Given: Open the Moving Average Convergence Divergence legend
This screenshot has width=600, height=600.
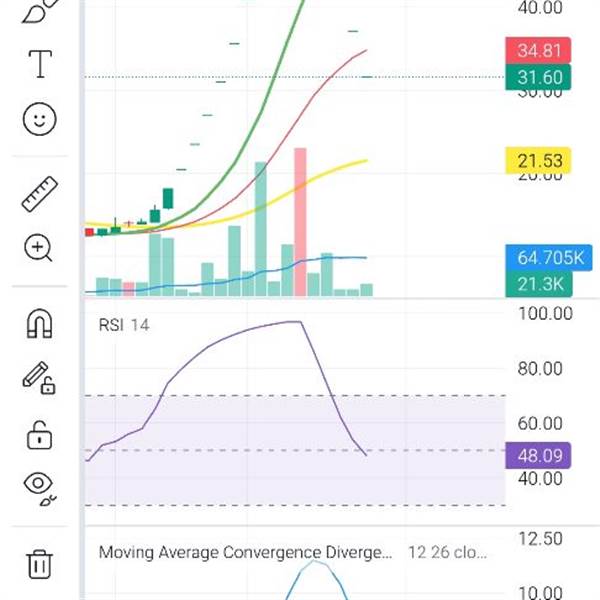Looking at the screenshot, I should [245, 552].
